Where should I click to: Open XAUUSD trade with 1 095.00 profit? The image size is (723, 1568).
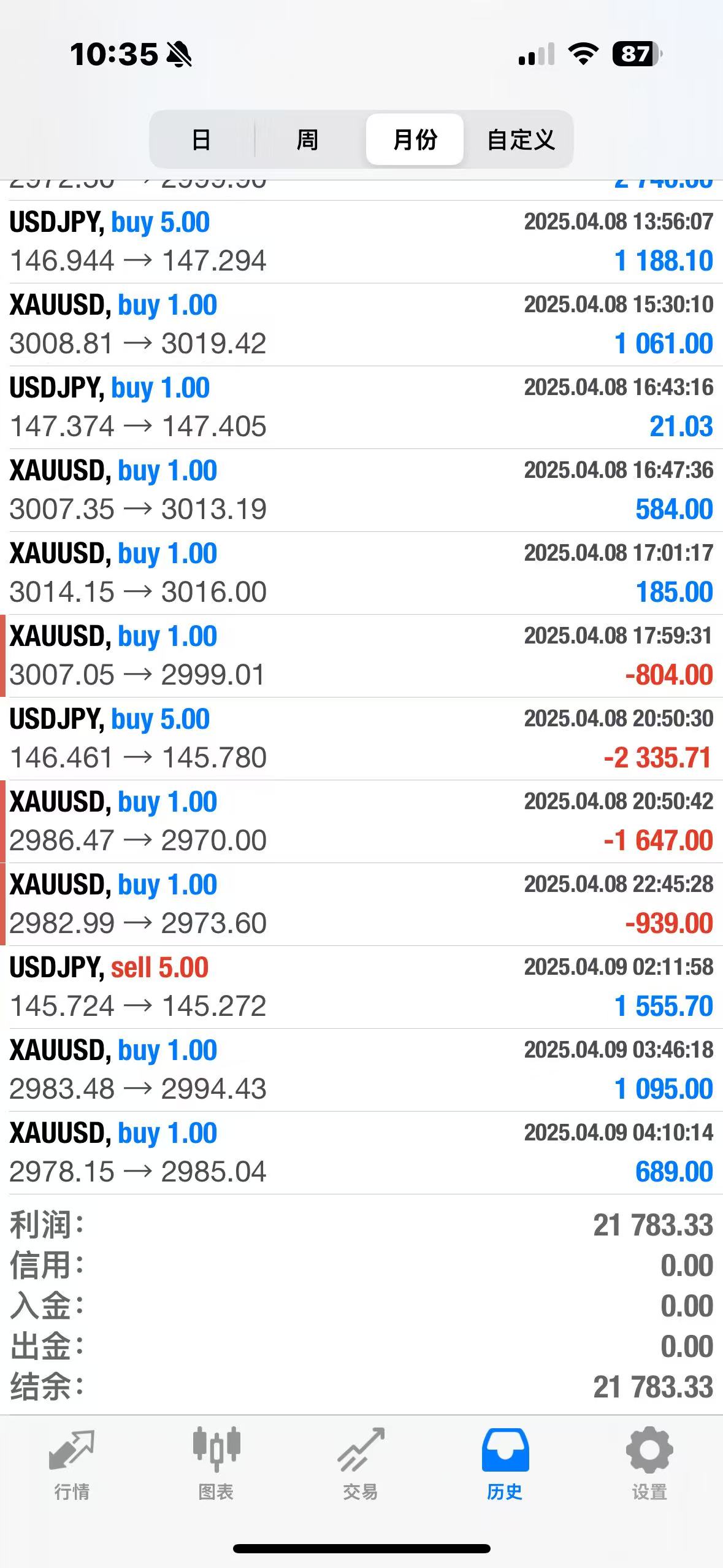coord(361,1070)
